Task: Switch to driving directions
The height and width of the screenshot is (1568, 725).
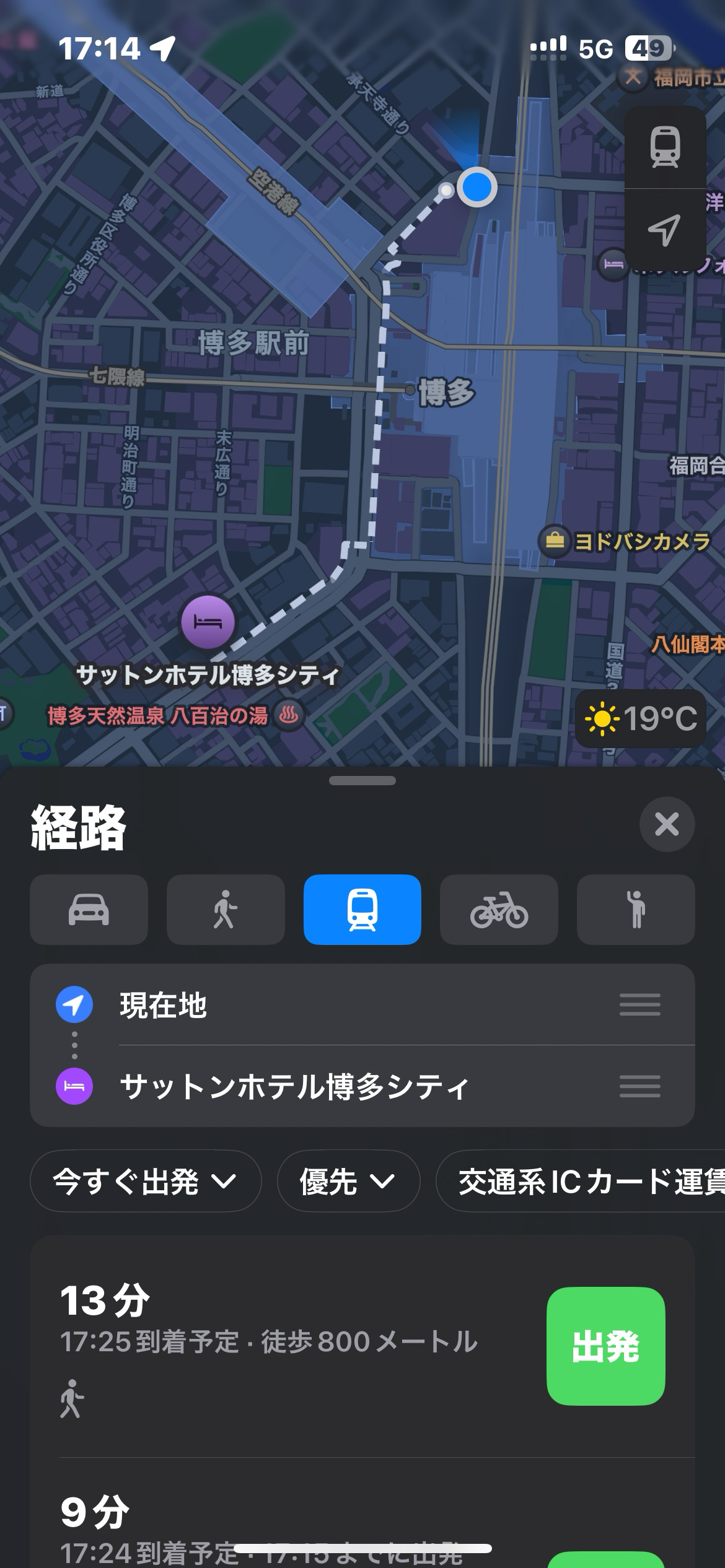Action: coord(89,909)
